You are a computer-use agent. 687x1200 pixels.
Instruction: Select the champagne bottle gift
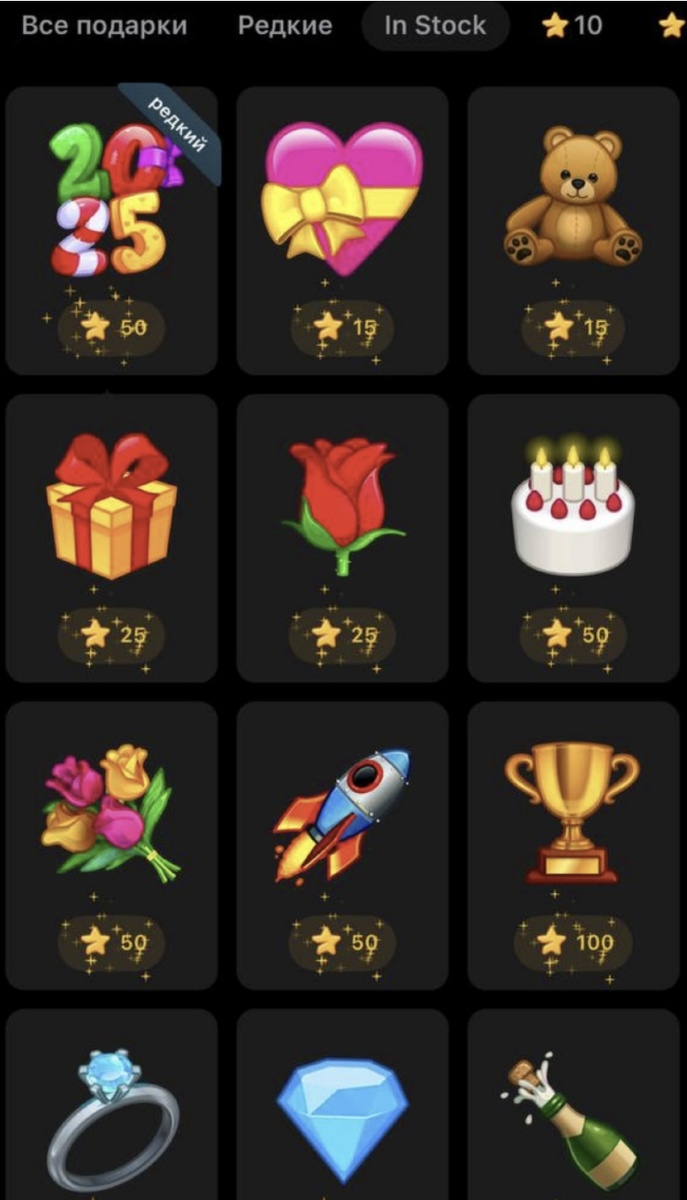(573, 1105)
